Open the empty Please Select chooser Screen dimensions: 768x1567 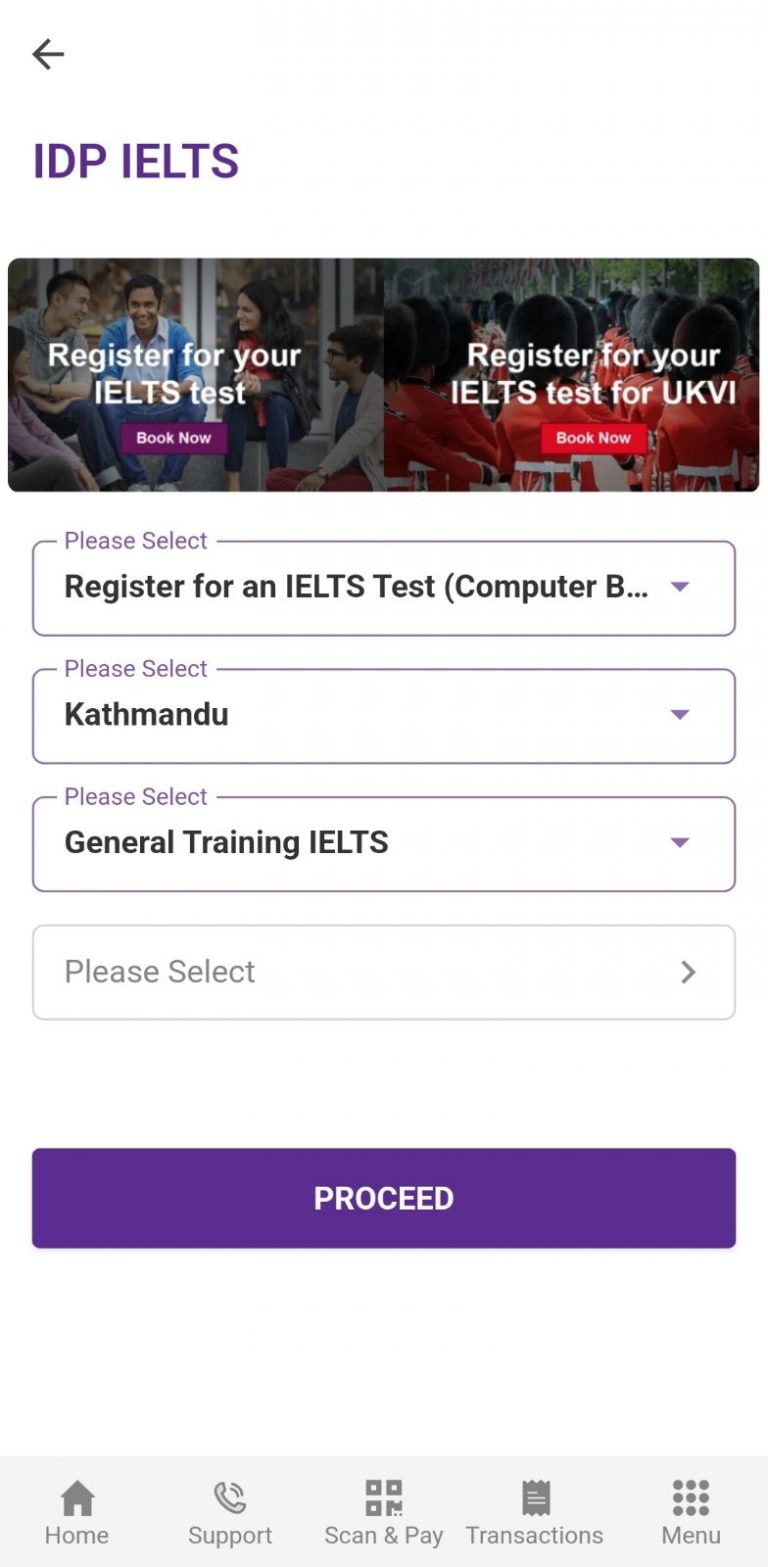(383, 971)
